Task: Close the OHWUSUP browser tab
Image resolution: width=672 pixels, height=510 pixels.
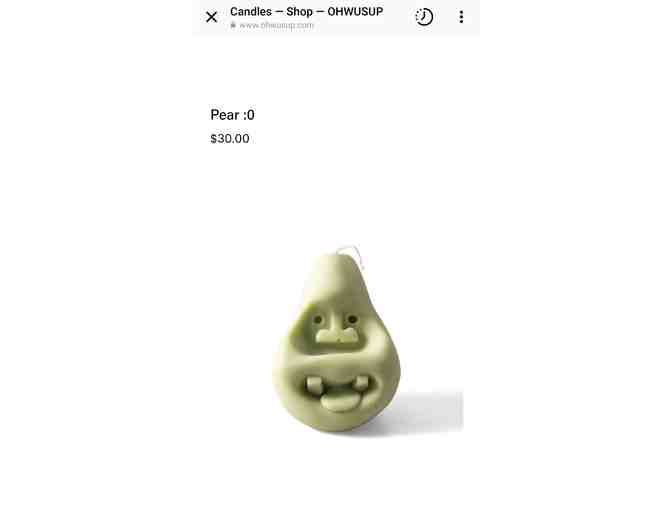Action: (211, 17)
